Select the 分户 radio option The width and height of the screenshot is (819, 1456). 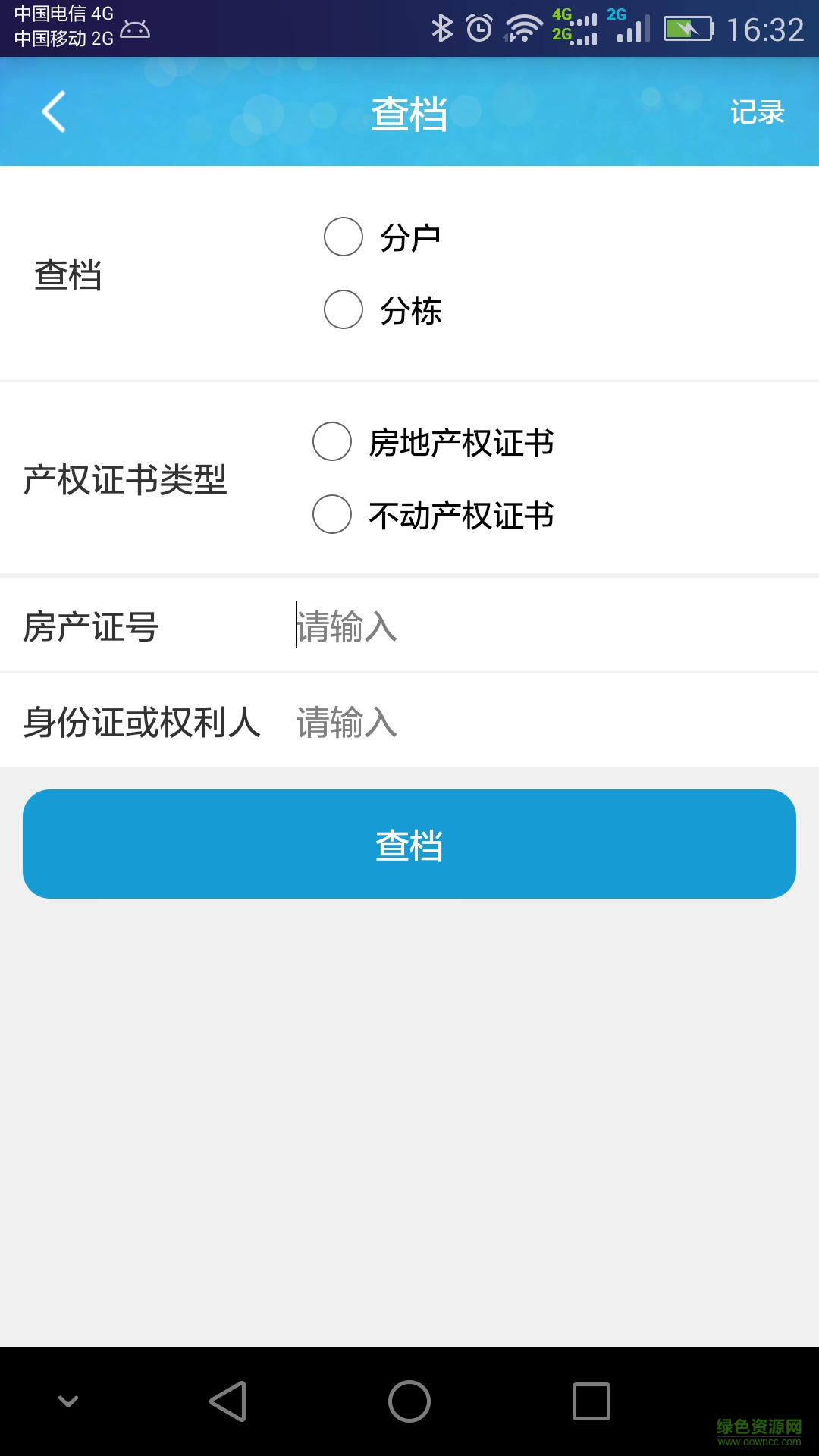click(x=343, y=237)
